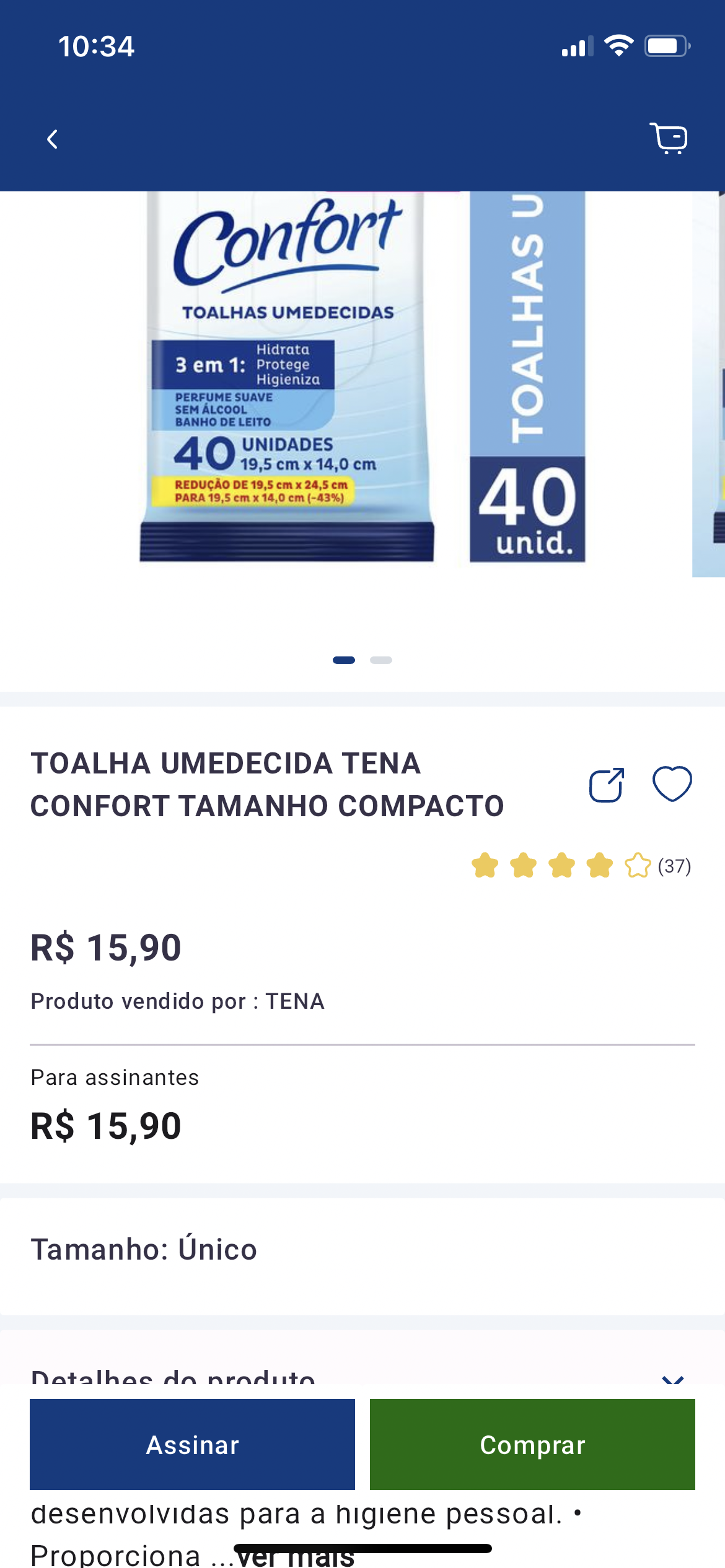This screenshot has height=1568, width=725.
Task: Go back using the header arrow
Action: (x=53, y=139)
